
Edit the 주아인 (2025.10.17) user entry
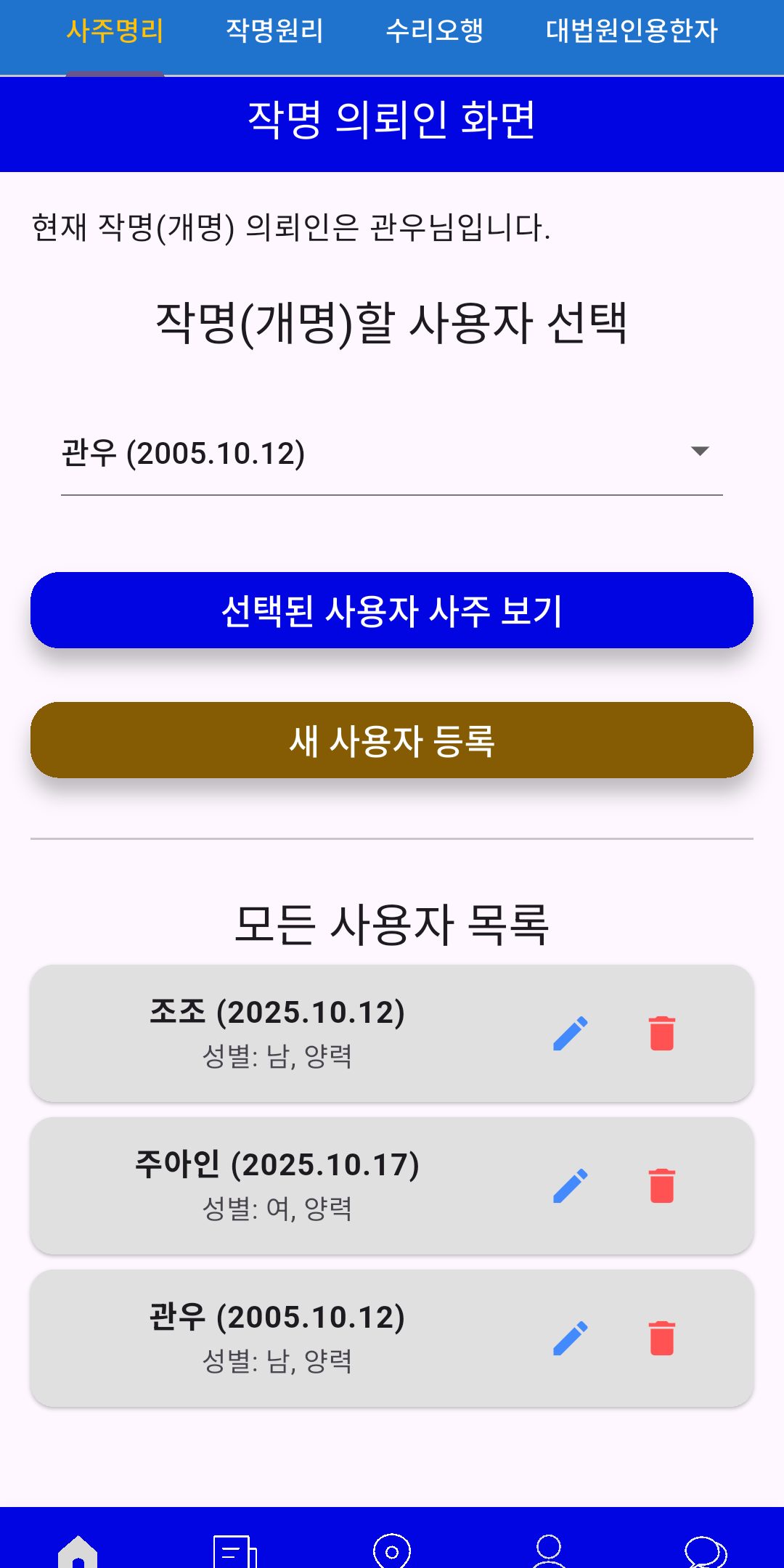pyautogui.click(x=571, y=1186)
